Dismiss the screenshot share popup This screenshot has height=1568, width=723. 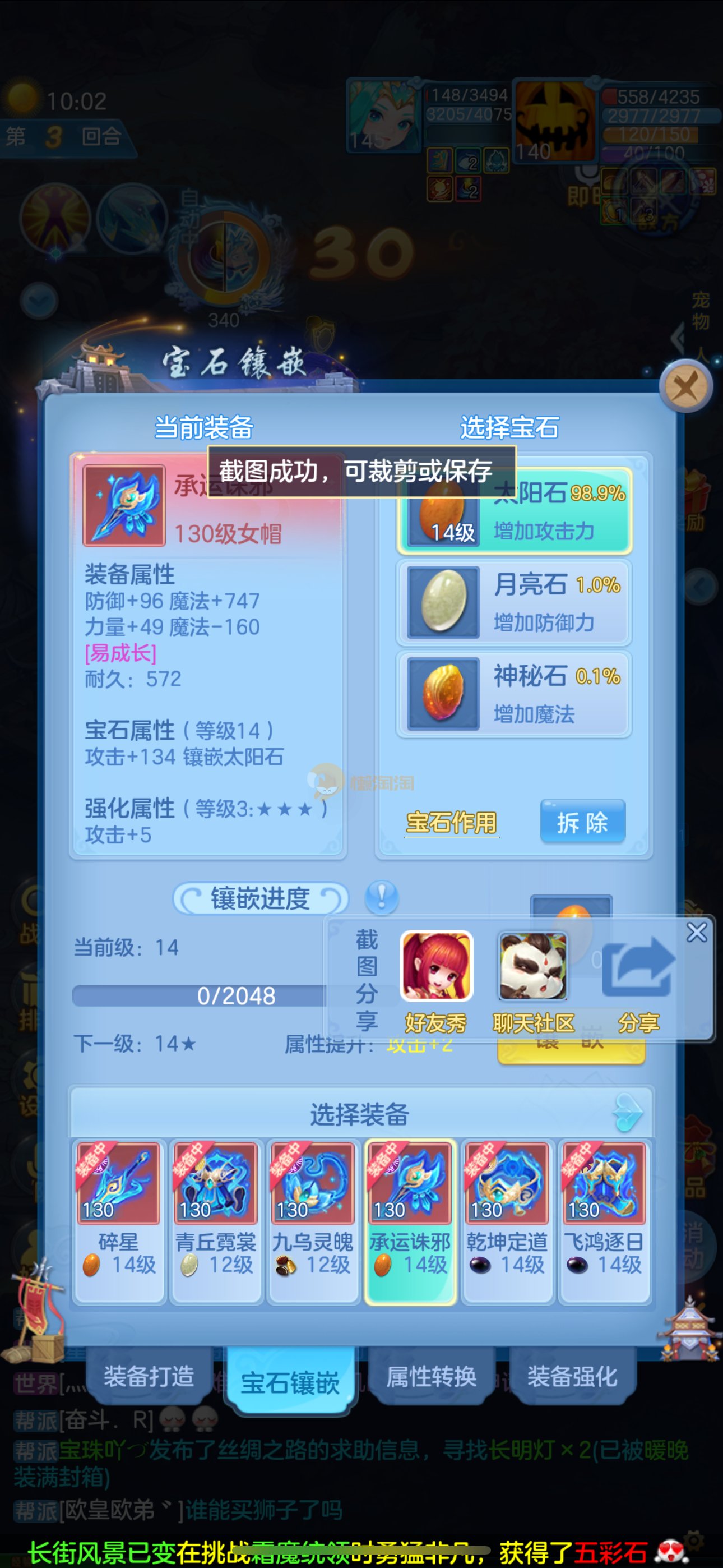(696, 932)
